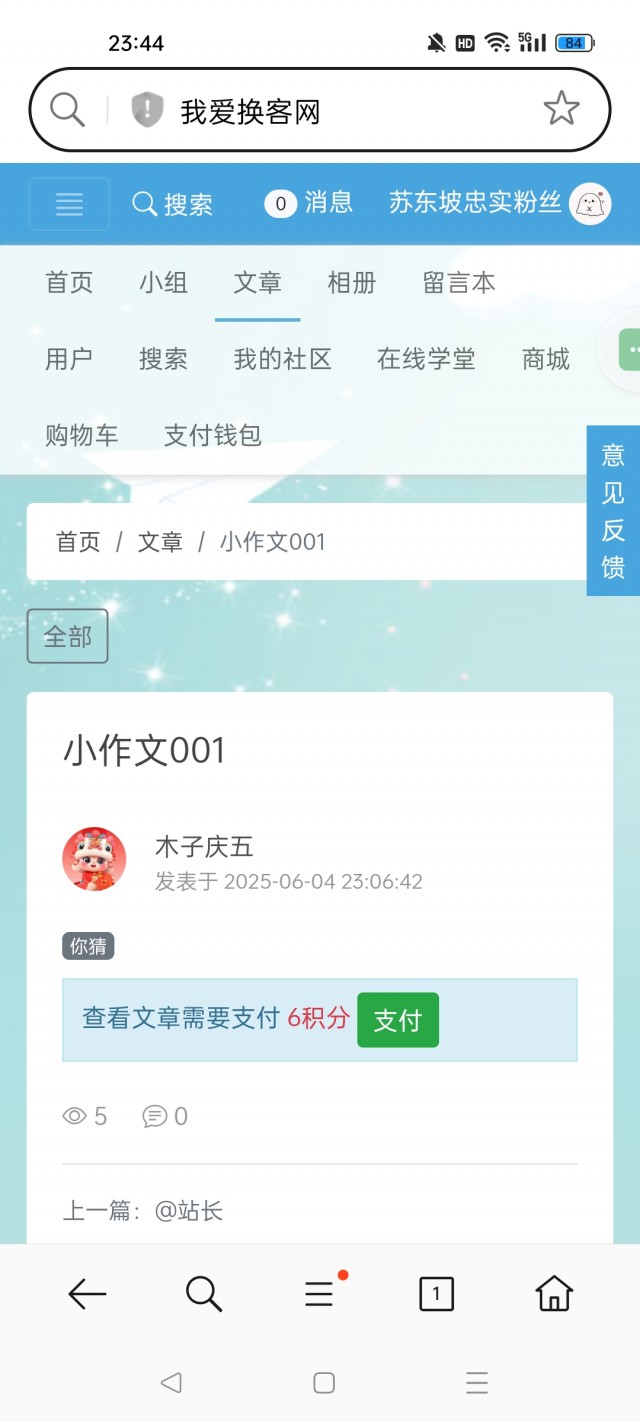Open previous article @站长

pos(188,1211)
